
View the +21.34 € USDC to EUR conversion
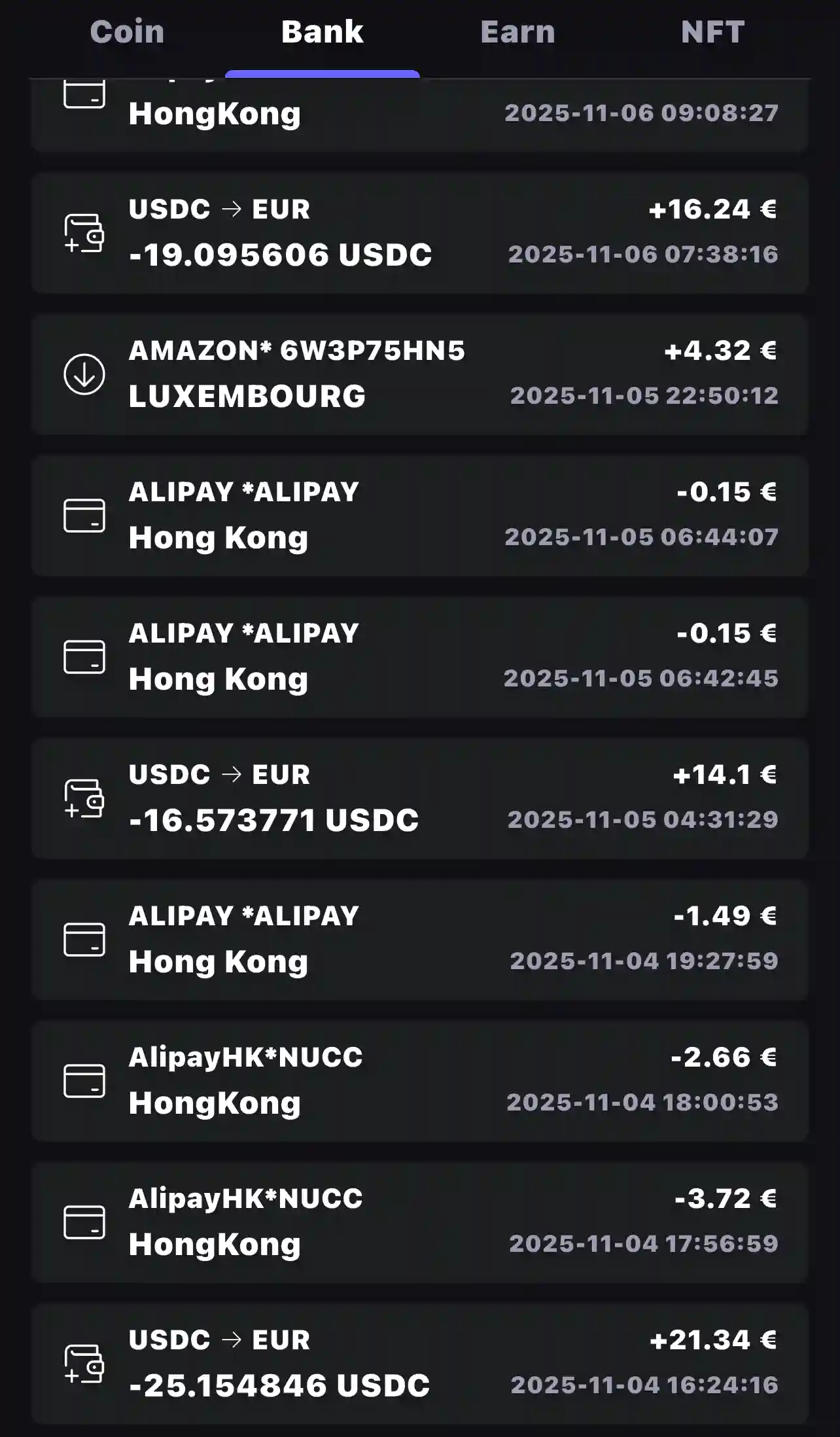(x=419, y=1363)
